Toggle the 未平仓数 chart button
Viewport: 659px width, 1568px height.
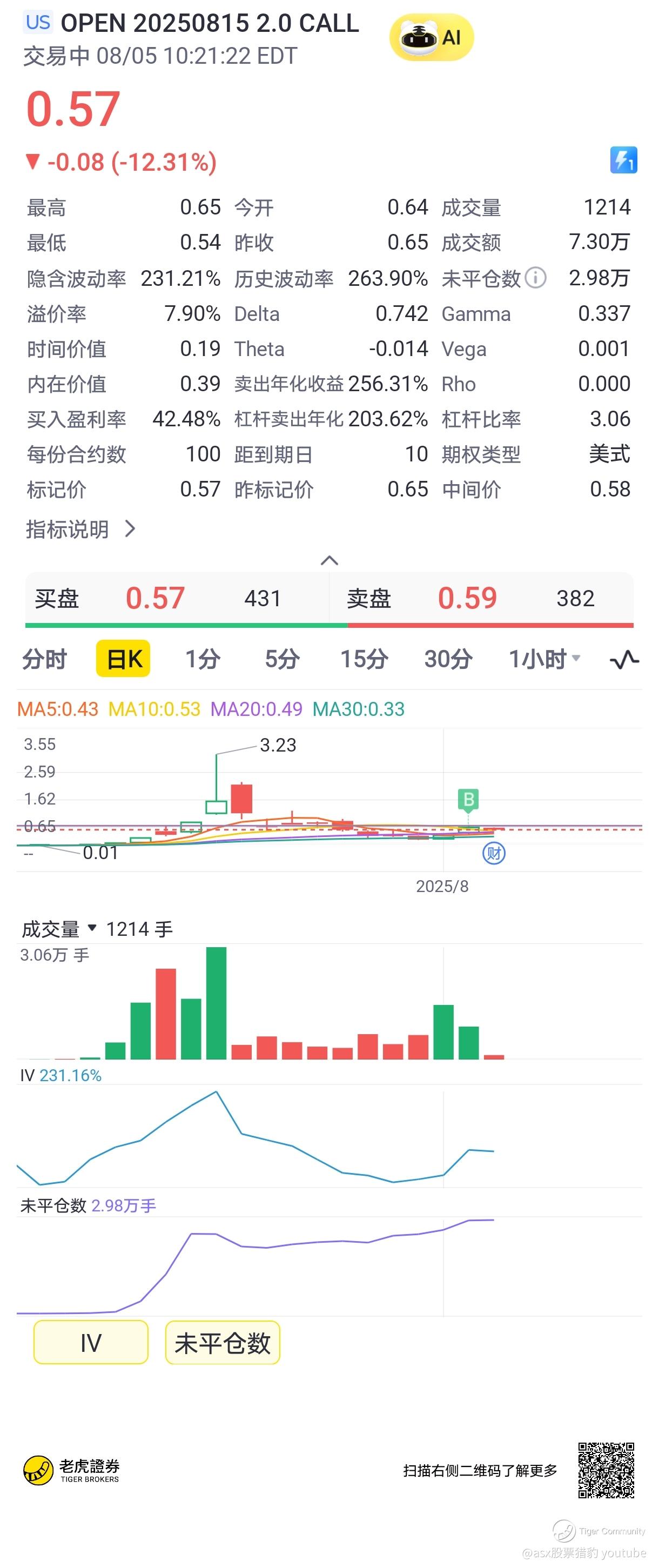222,1342
